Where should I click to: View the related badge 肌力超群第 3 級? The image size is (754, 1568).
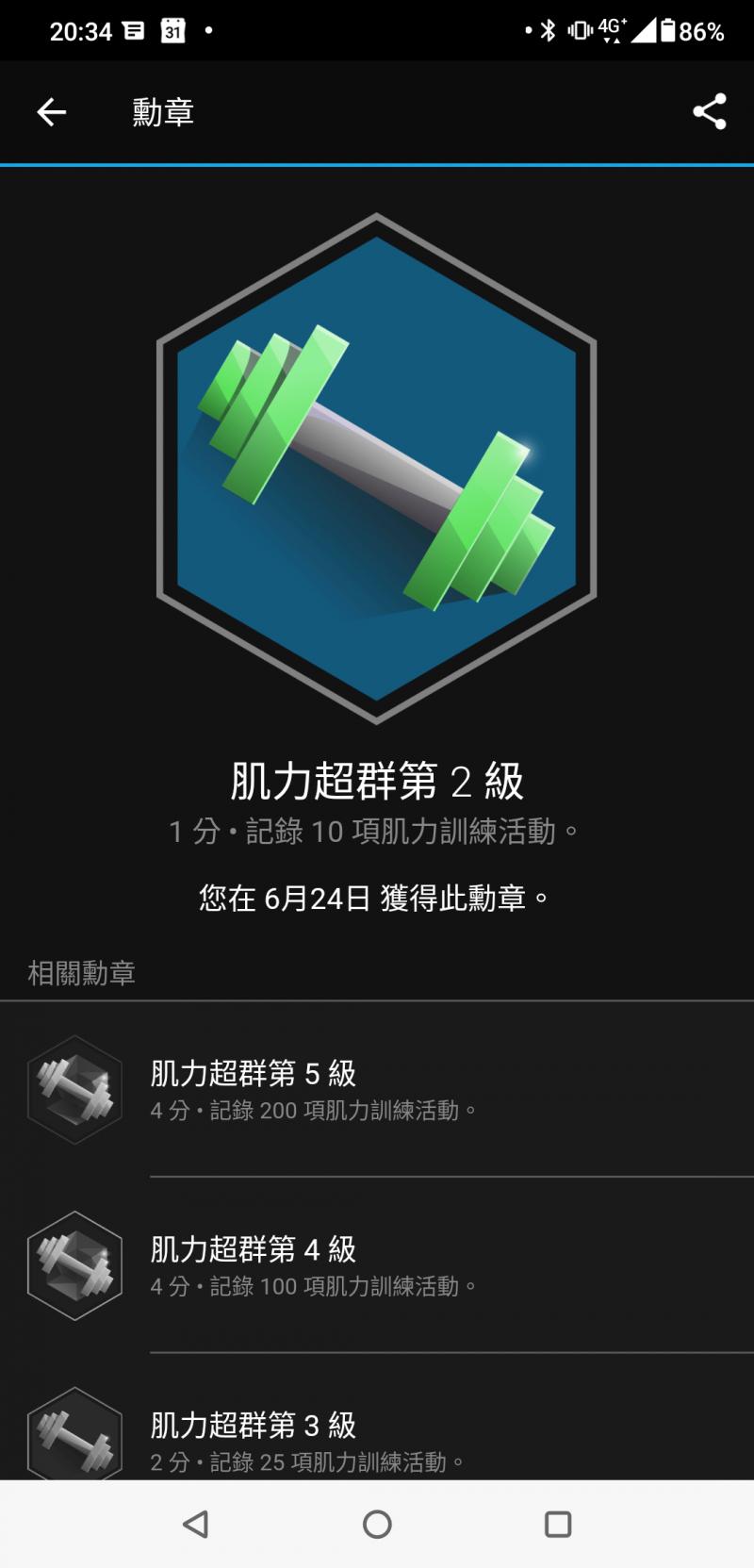click(377, 1438)
